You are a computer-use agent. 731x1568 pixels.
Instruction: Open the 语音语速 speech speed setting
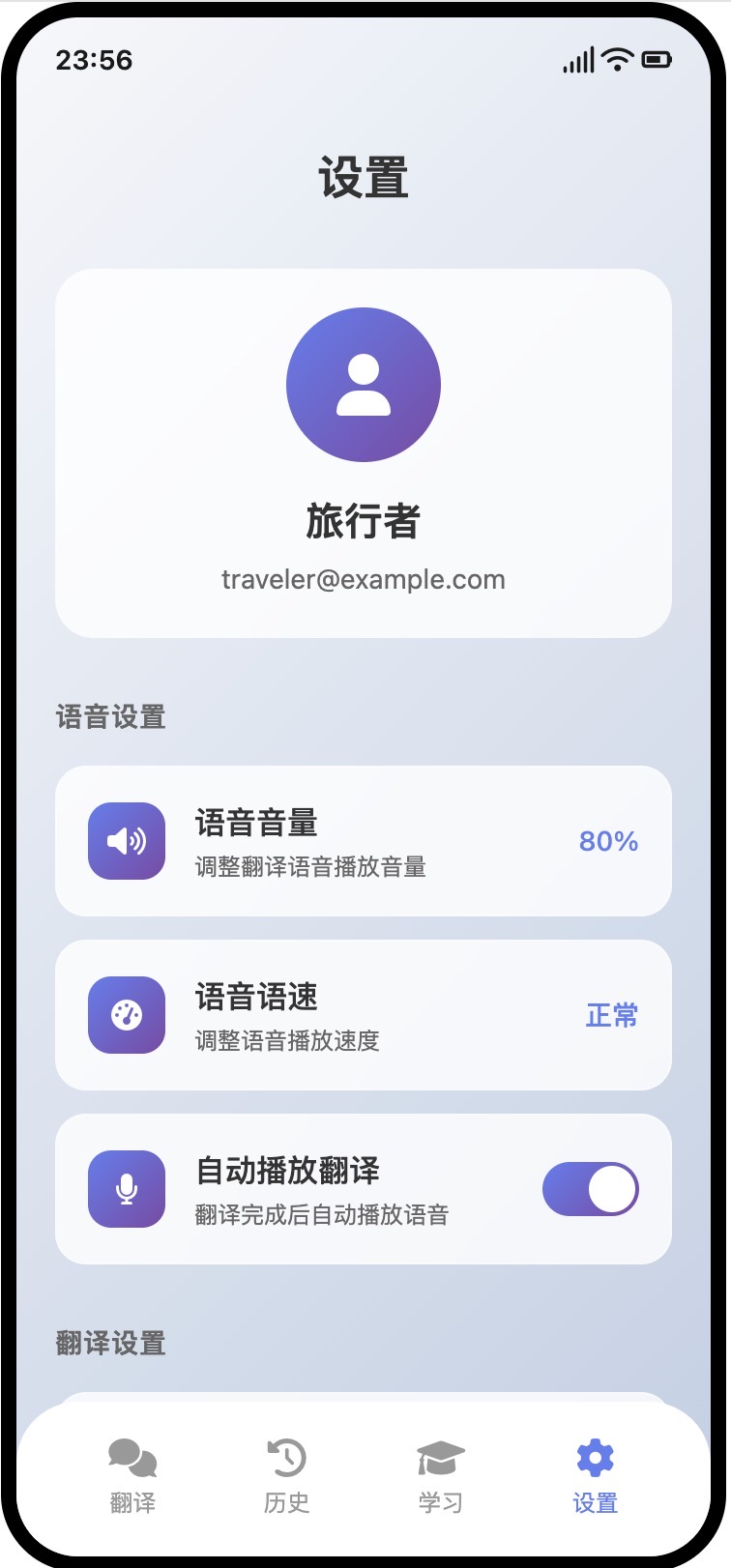[364, 1015]
